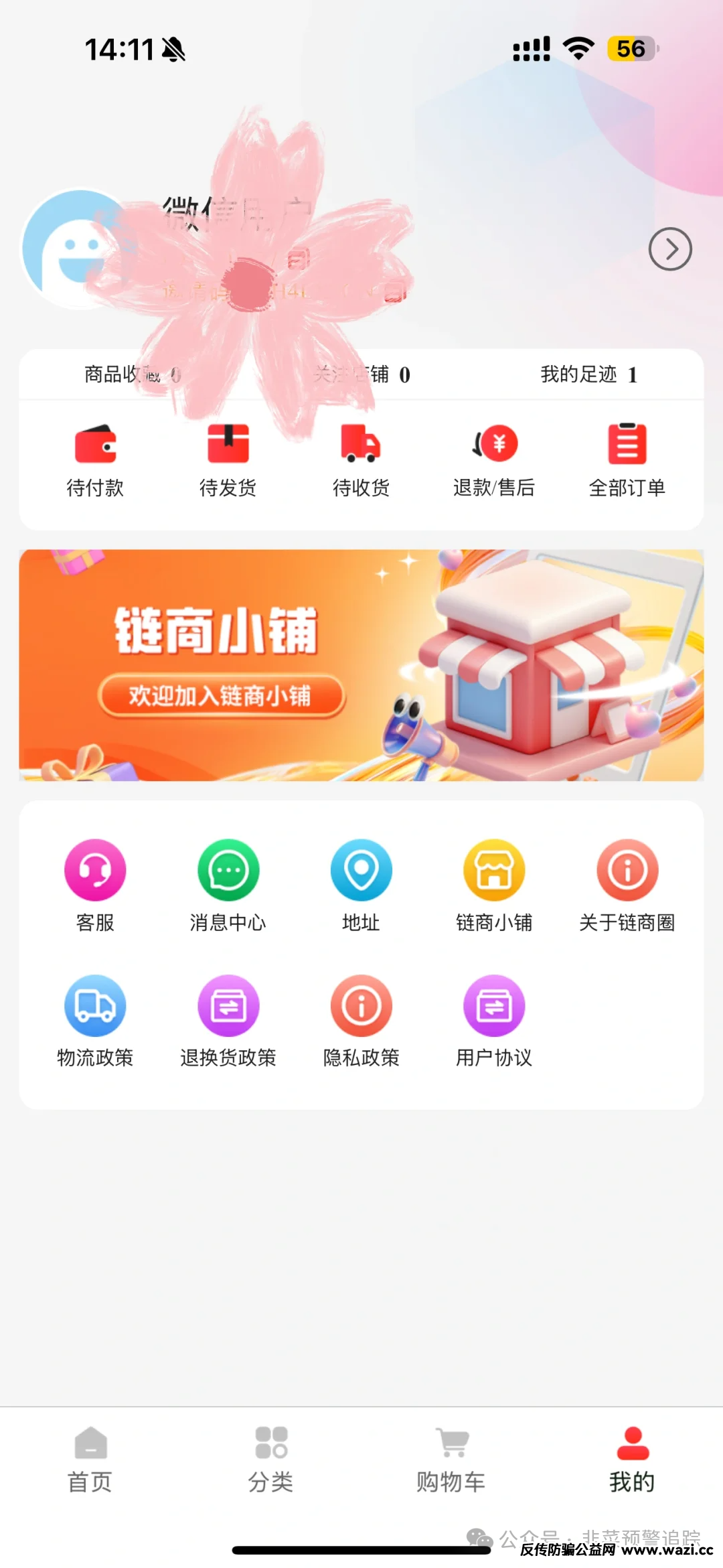View 待付款 orders
The width and height of the screenshot is (723, 1568).
coord(95,460)
